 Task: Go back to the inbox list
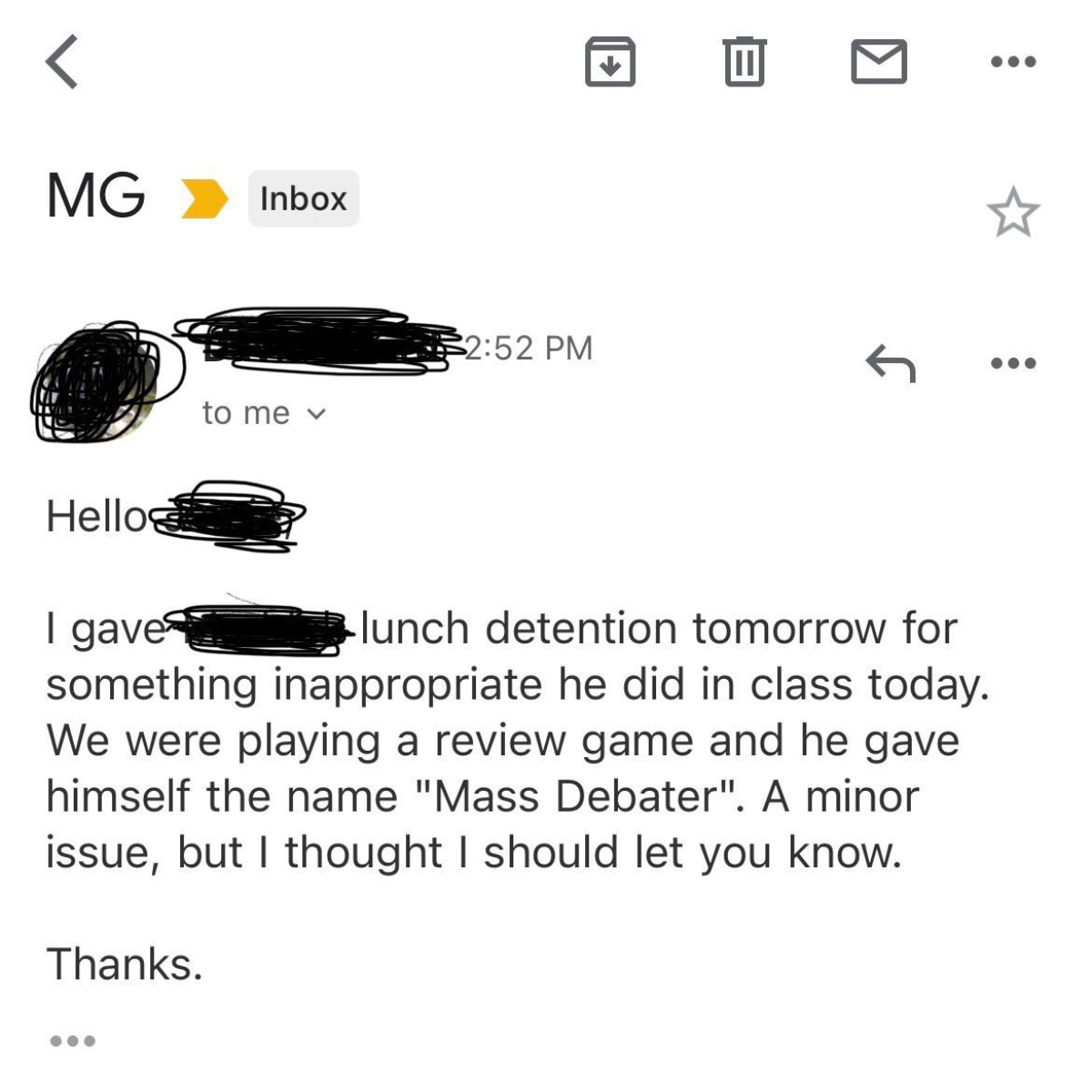coord(62,62)
